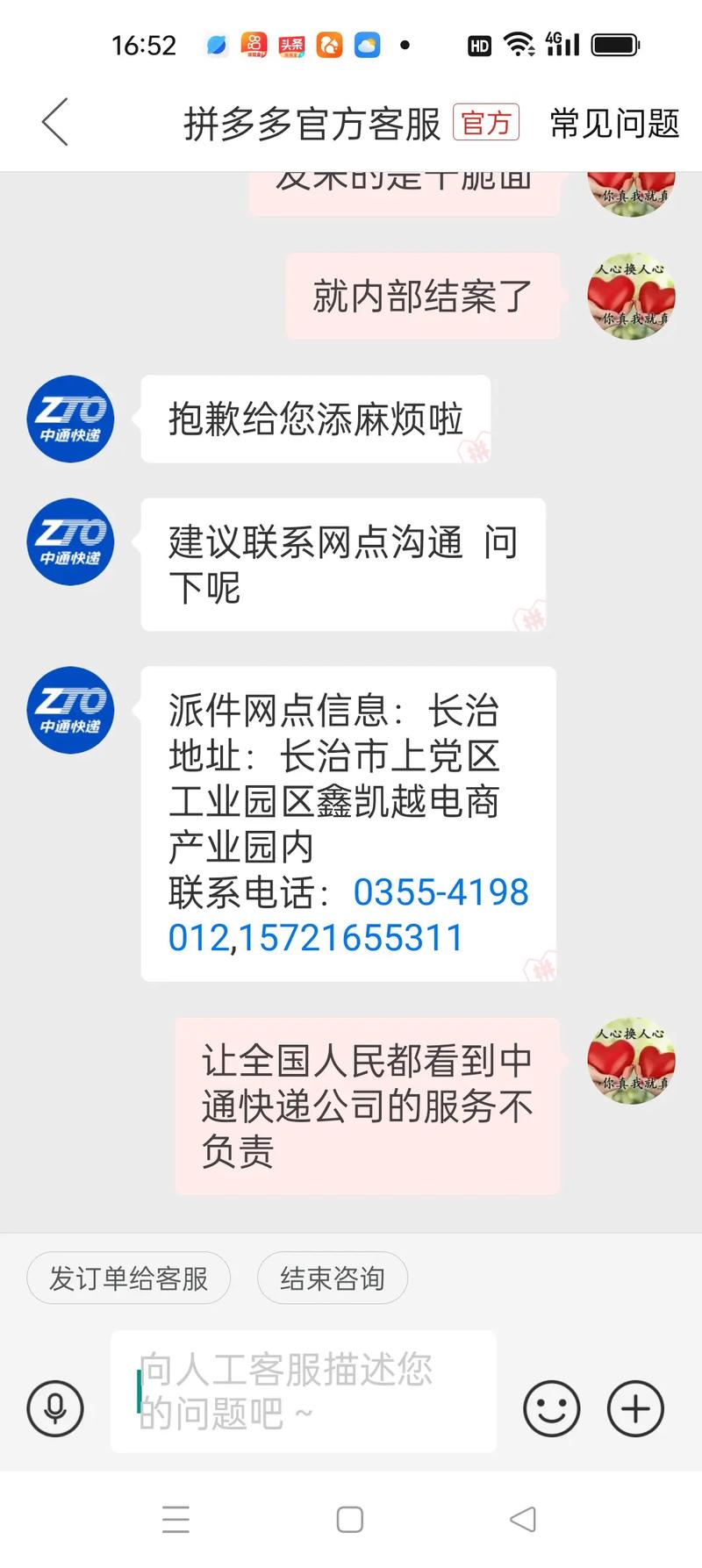Tap the 结束咨询 button
The height and width of the screenshot is (1568, 702).
333,1278
